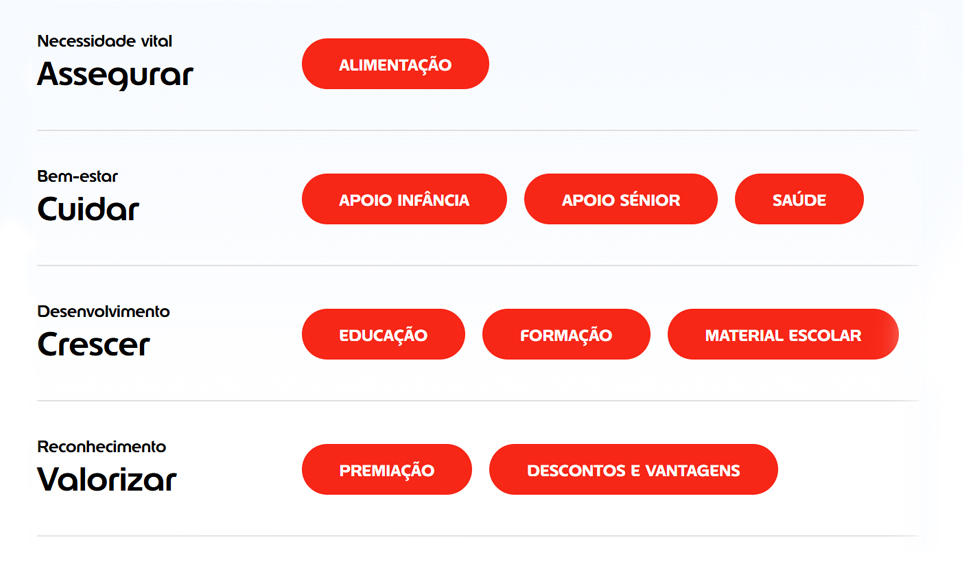This screenshot has height=567, width=963.
Task: Open the Premiação option
Action: pos(386,470)
